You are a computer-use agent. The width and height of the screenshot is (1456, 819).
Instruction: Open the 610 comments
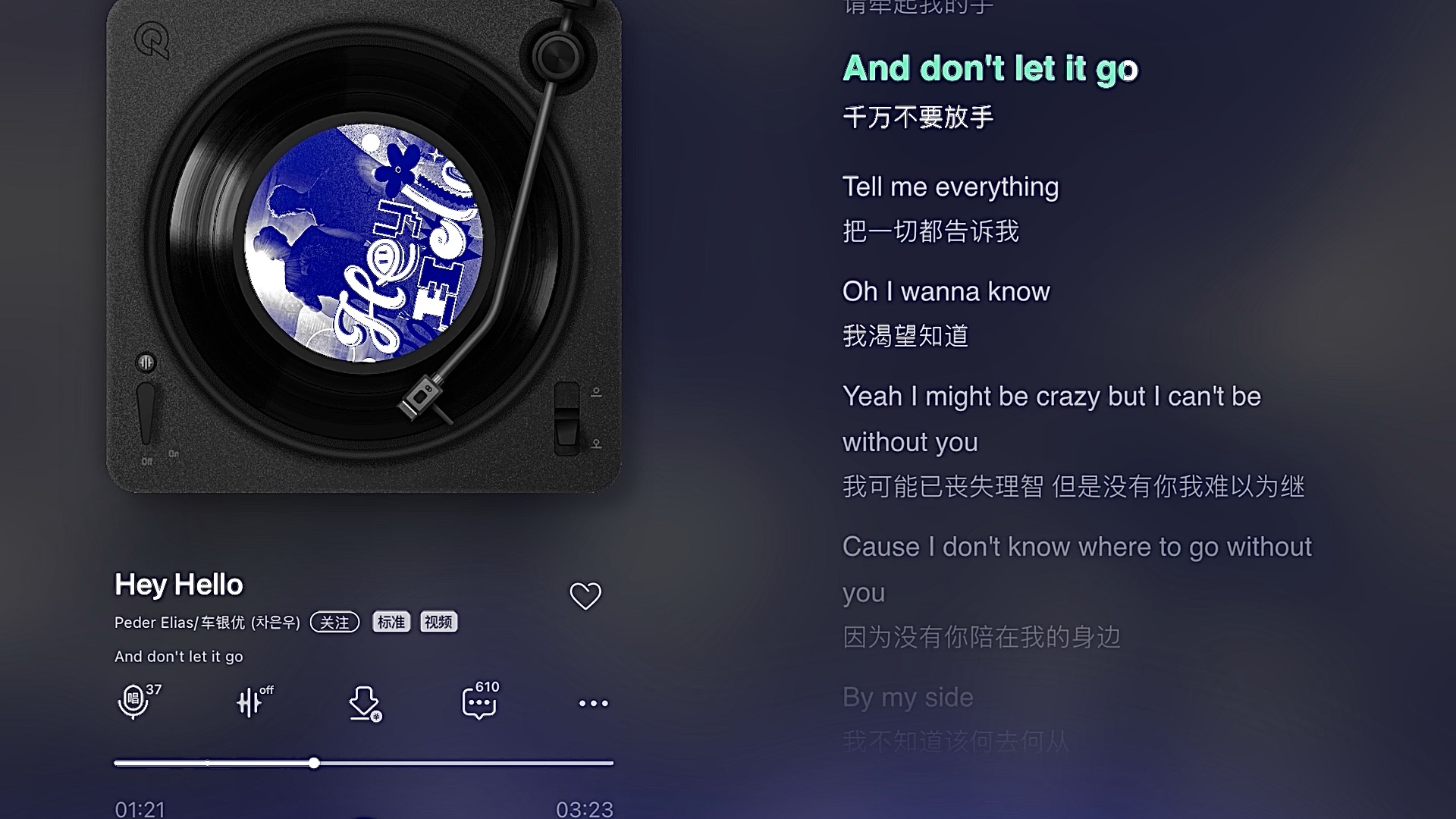(x=479, y=703)
